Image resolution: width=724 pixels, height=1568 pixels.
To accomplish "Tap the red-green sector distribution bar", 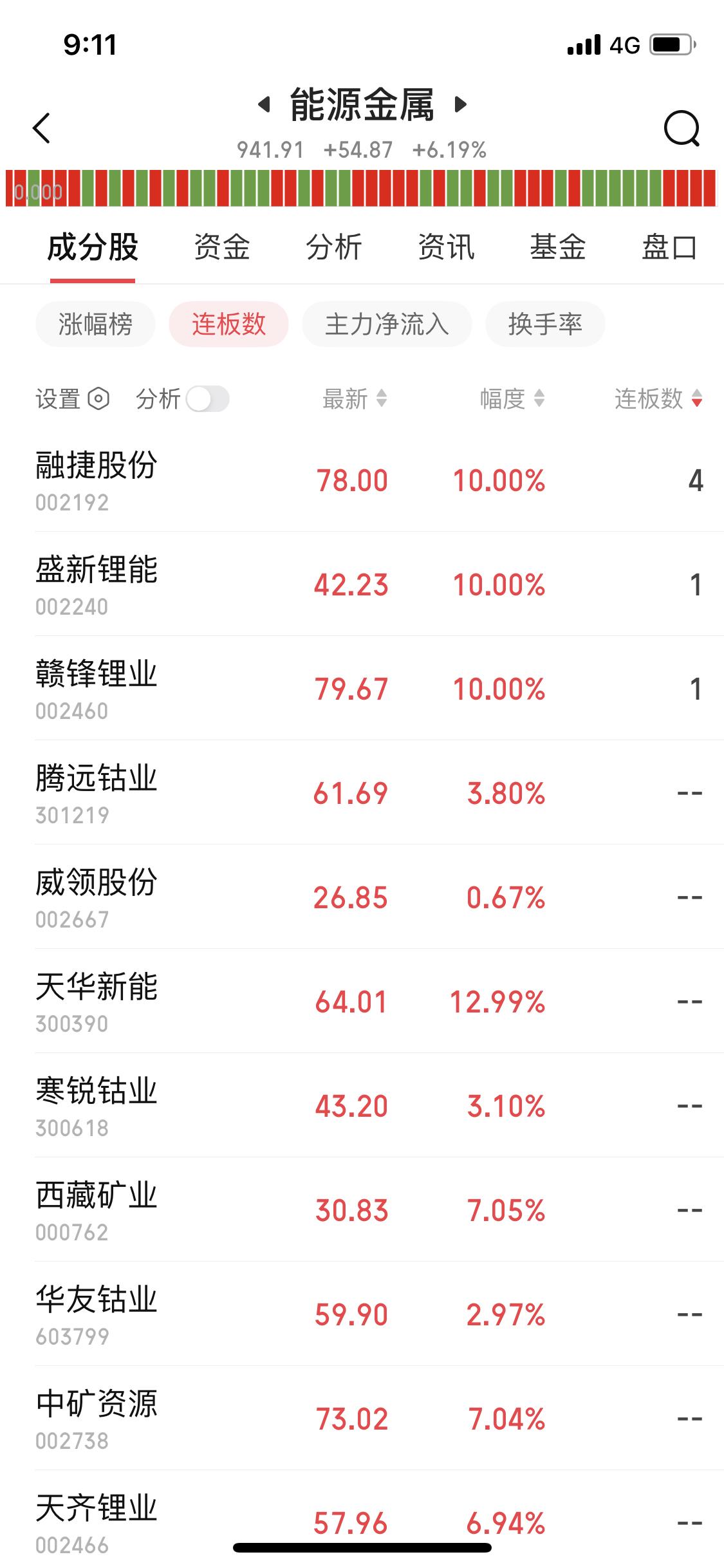I will 360,187.
